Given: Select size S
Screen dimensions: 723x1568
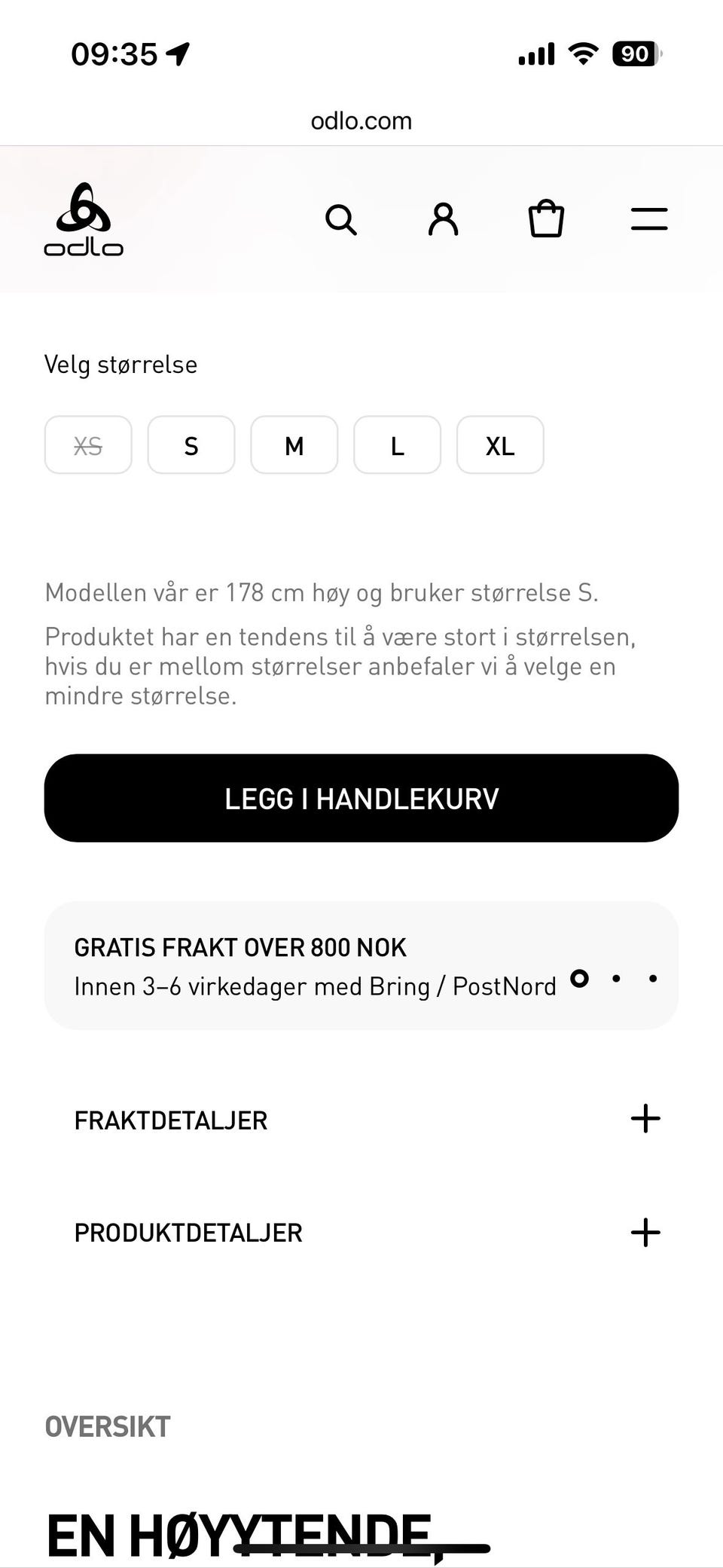Looking at the screenshot, I should pyautogui.click(x=191, y=445).
